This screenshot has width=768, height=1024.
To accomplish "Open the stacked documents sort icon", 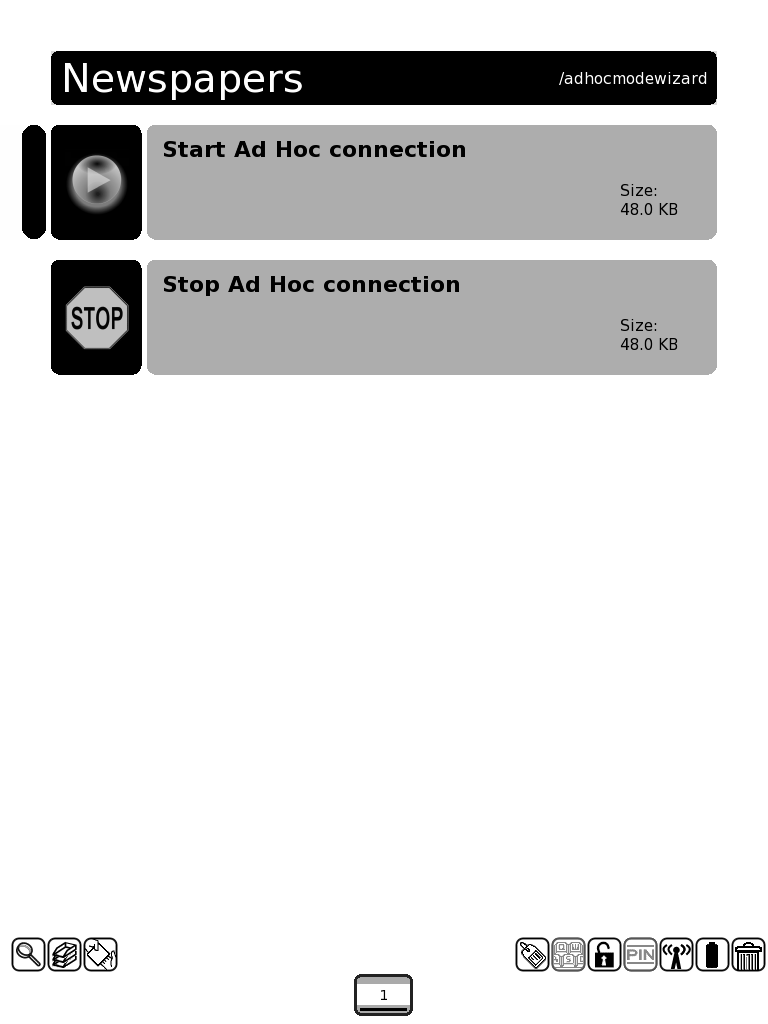I will [x=65, y=955].
